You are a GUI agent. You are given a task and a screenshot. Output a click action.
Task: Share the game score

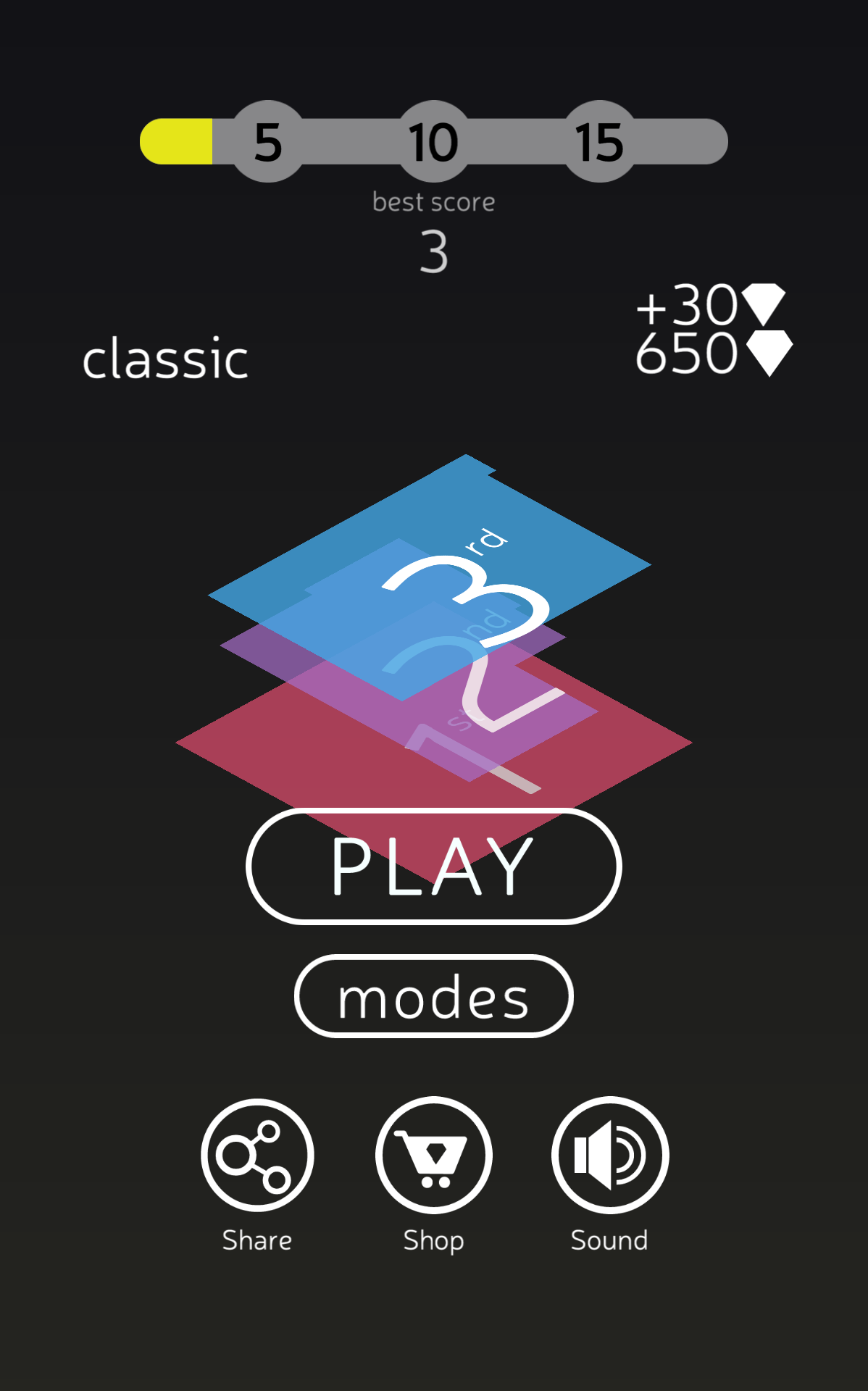tap(257, 1155)
